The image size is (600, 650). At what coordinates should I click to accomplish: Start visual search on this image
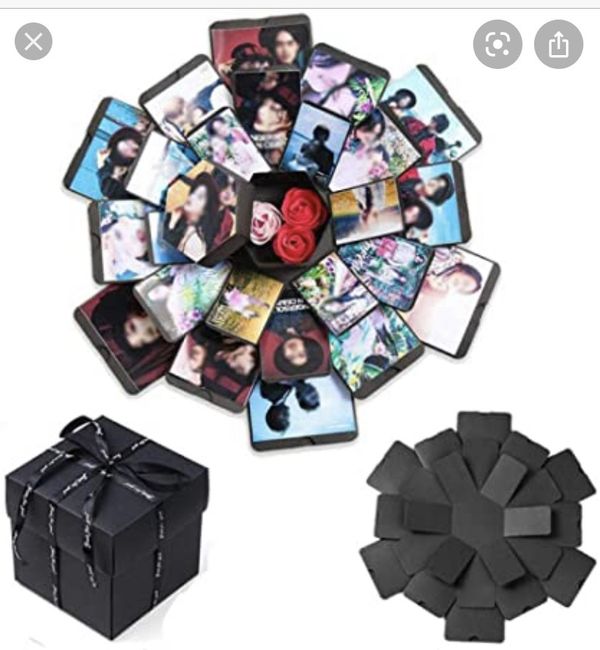[497, 44]
